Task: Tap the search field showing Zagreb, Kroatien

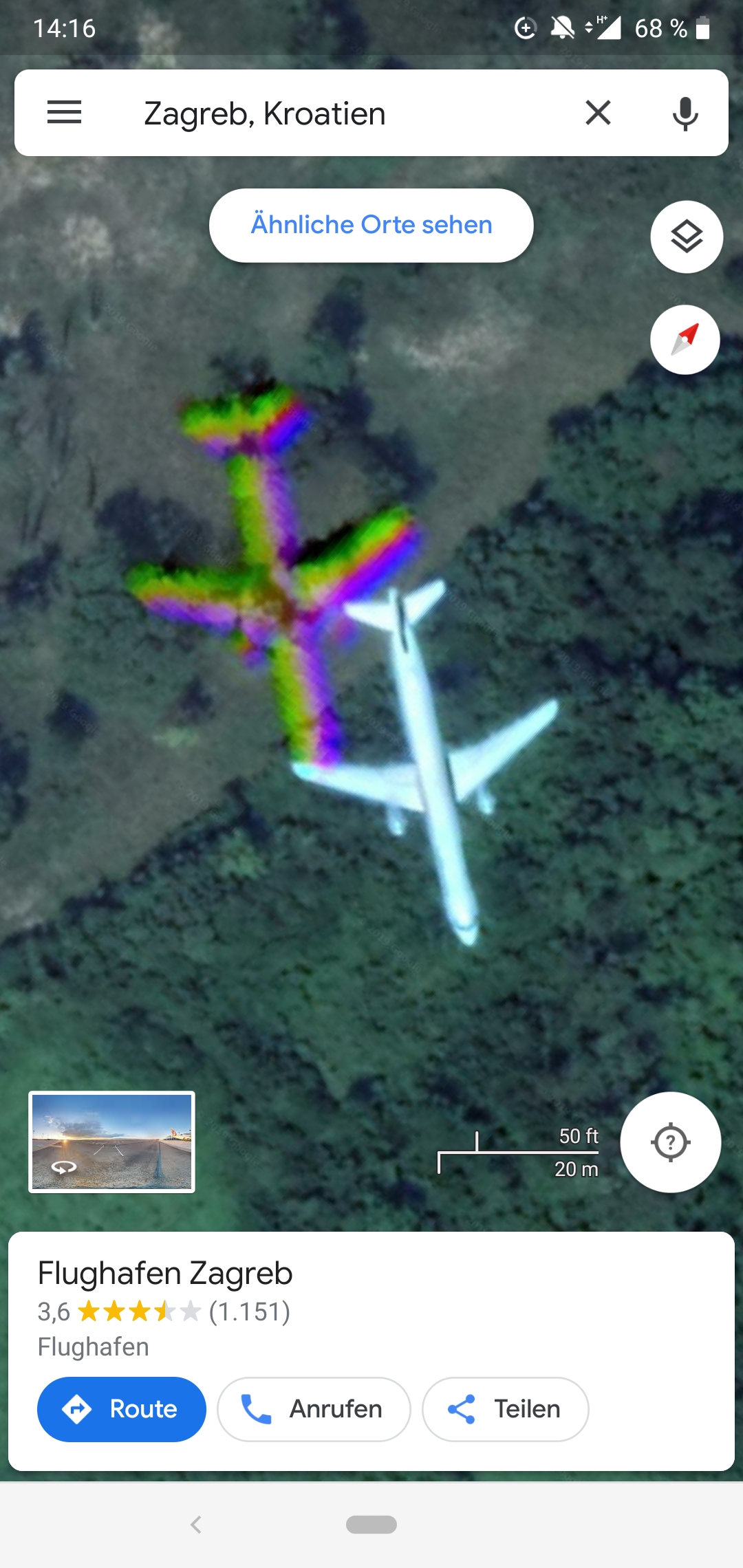Action: [330, 113]
